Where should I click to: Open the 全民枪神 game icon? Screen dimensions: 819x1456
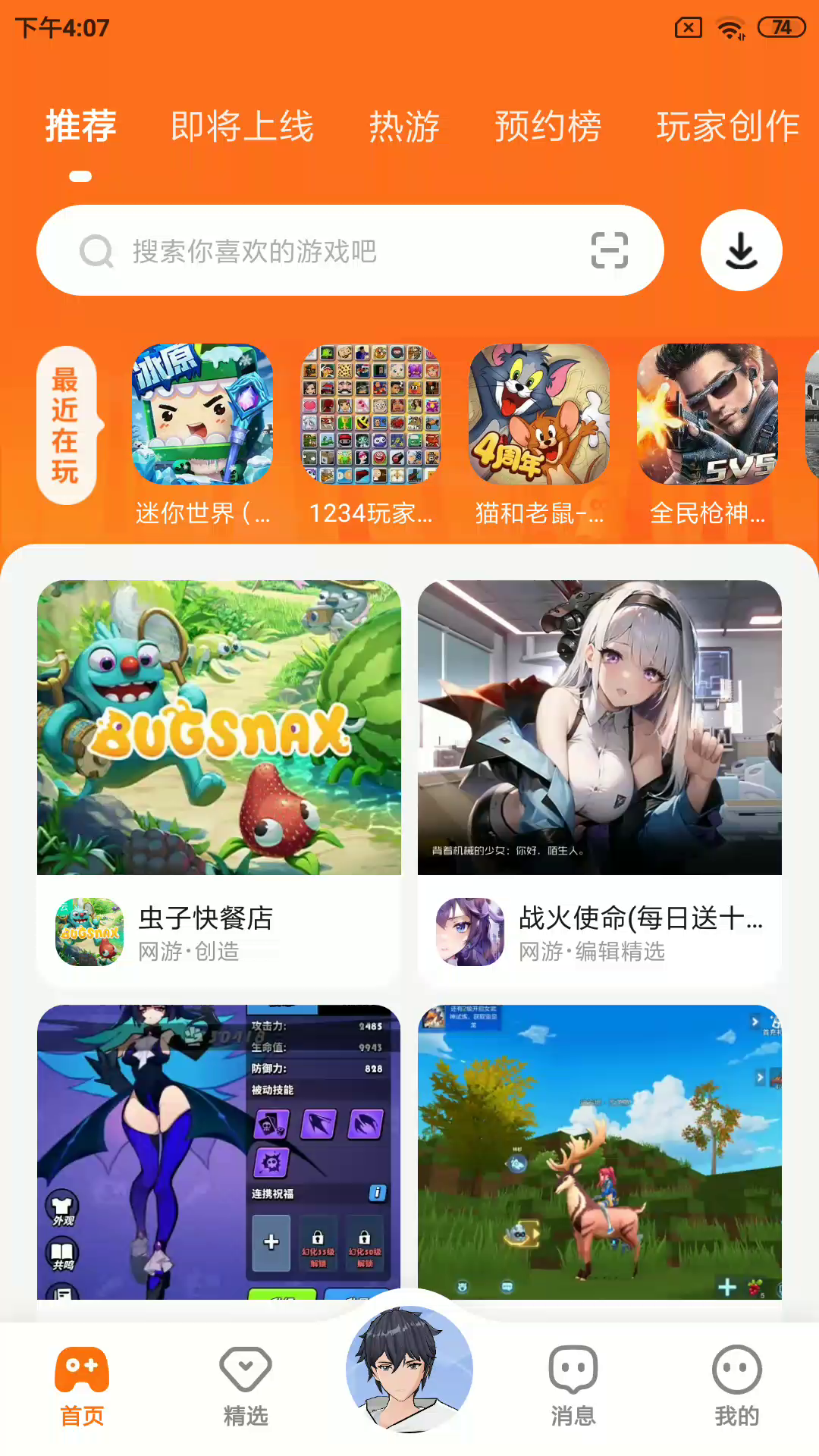(x=708, y=415)
